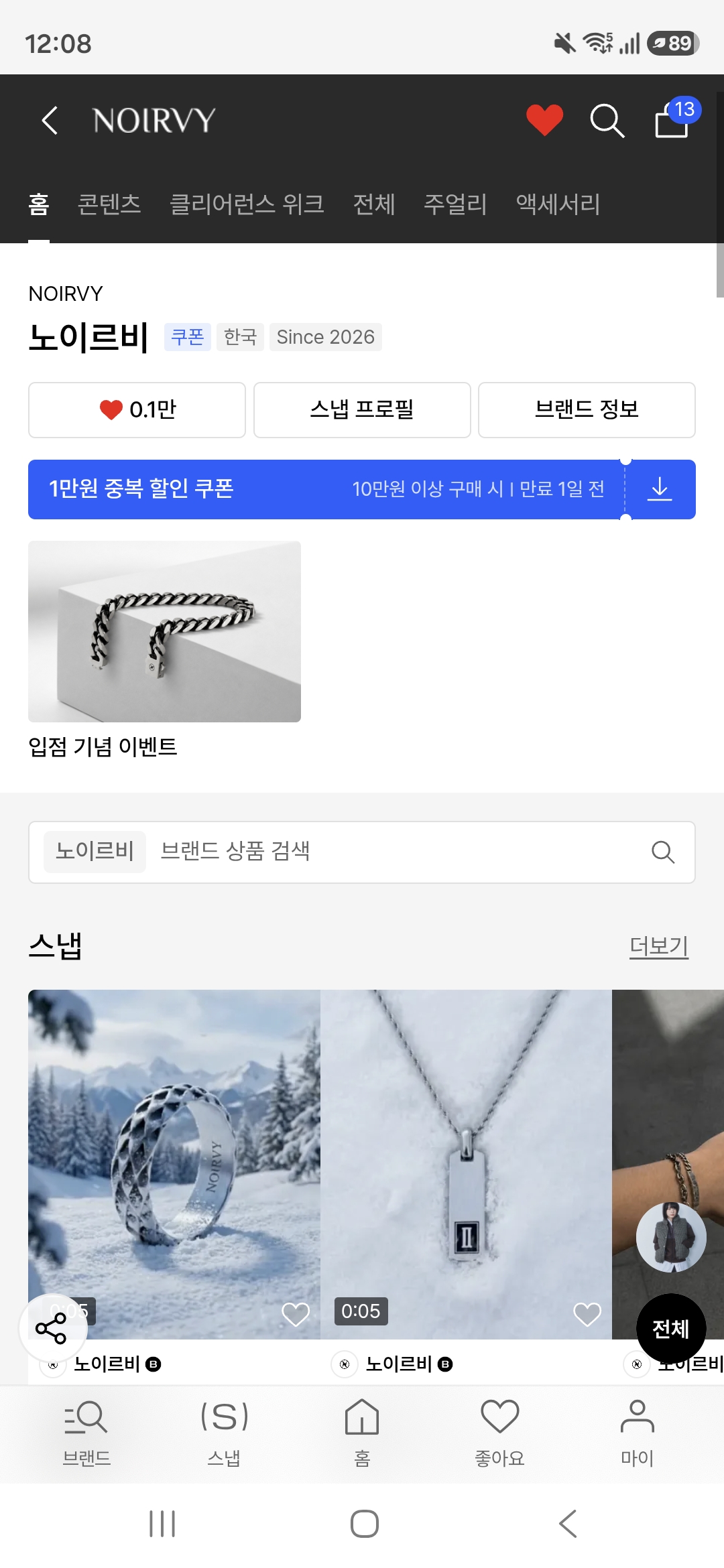This screenshot has width=724, height=1568.
Task: See more snaps via 더보기
Action: (659, 946)
